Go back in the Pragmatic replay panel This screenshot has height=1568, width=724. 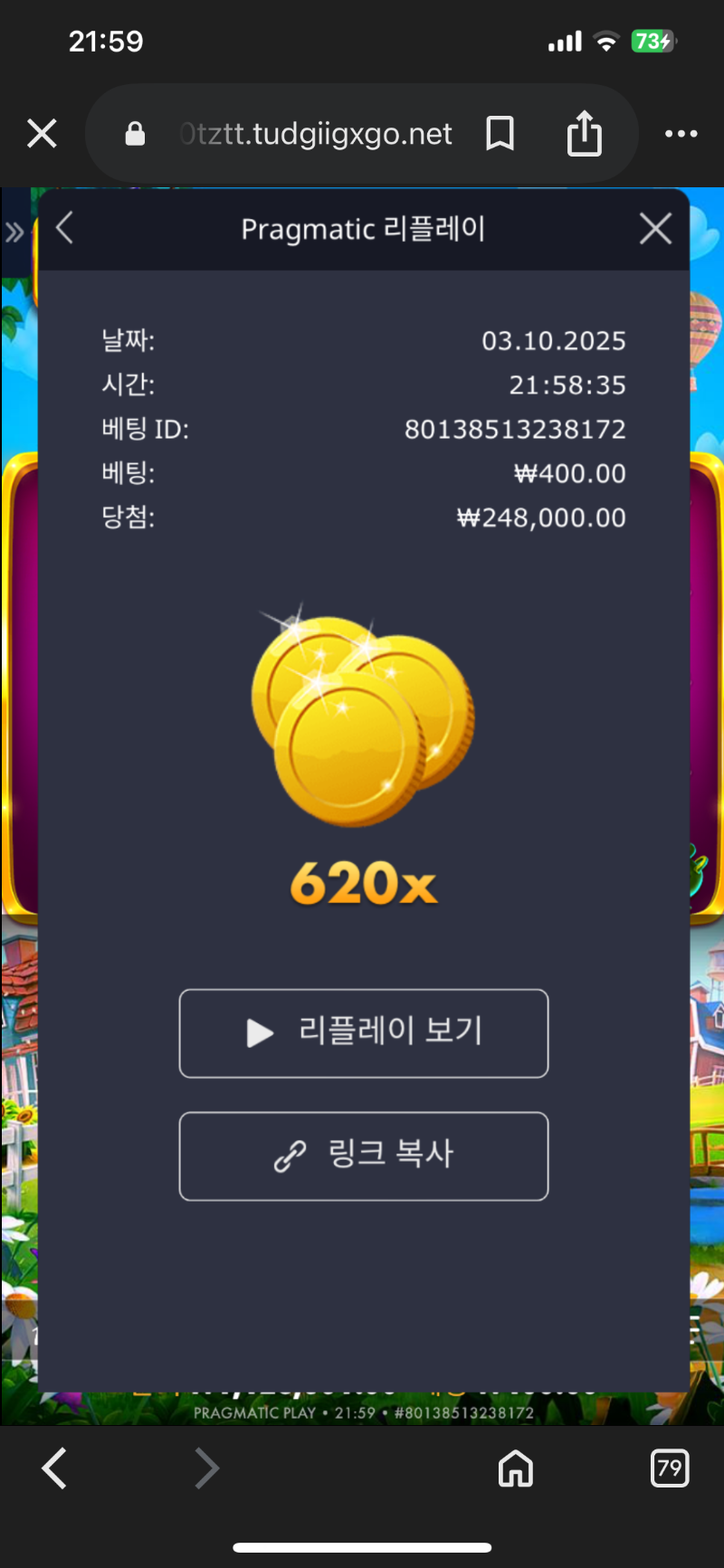click(x=64, y=228)
